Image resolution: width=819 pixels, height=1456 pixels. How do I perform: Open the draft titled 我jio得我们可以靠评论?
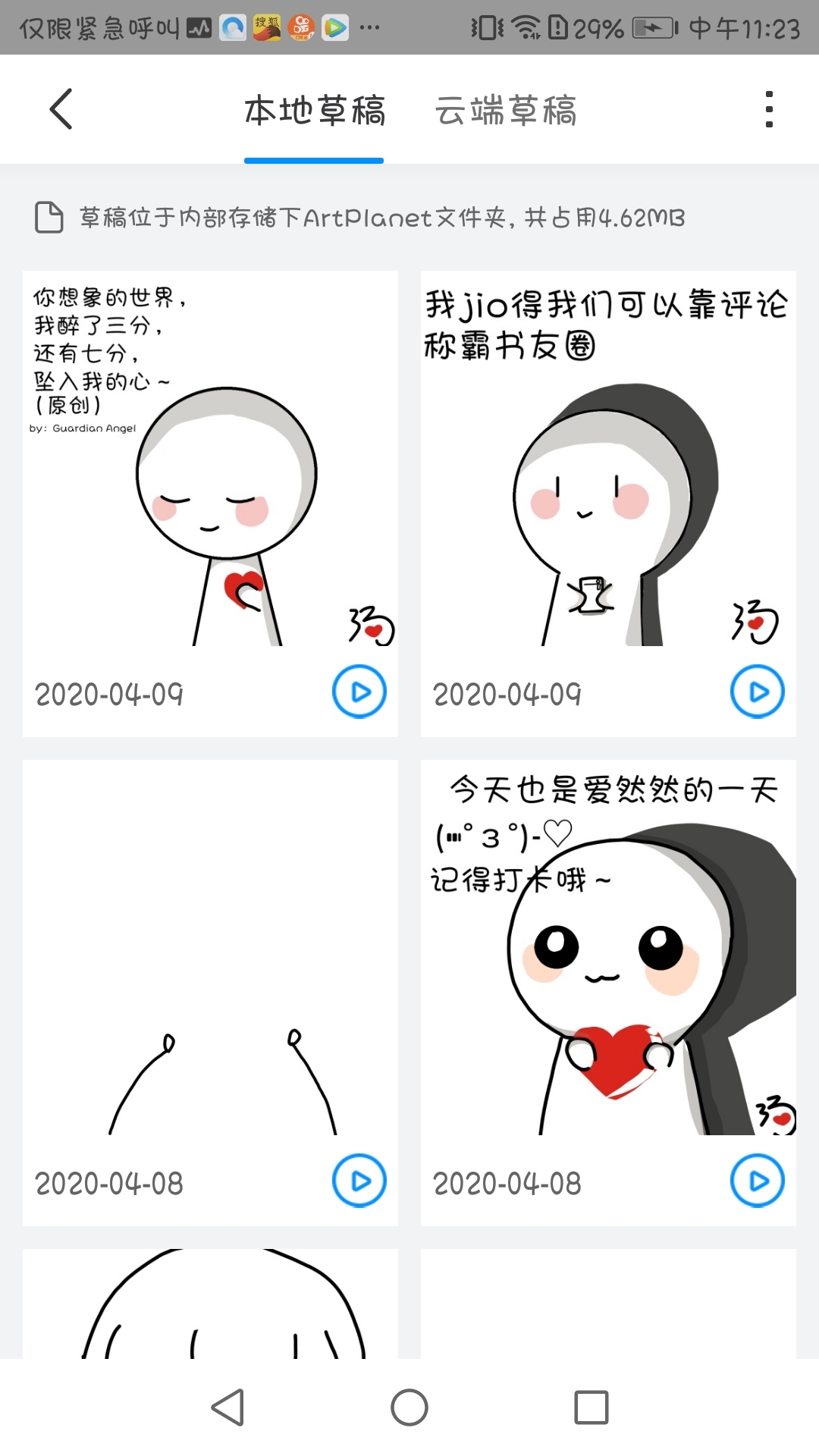pyautogui.click(x=608, y=459)
